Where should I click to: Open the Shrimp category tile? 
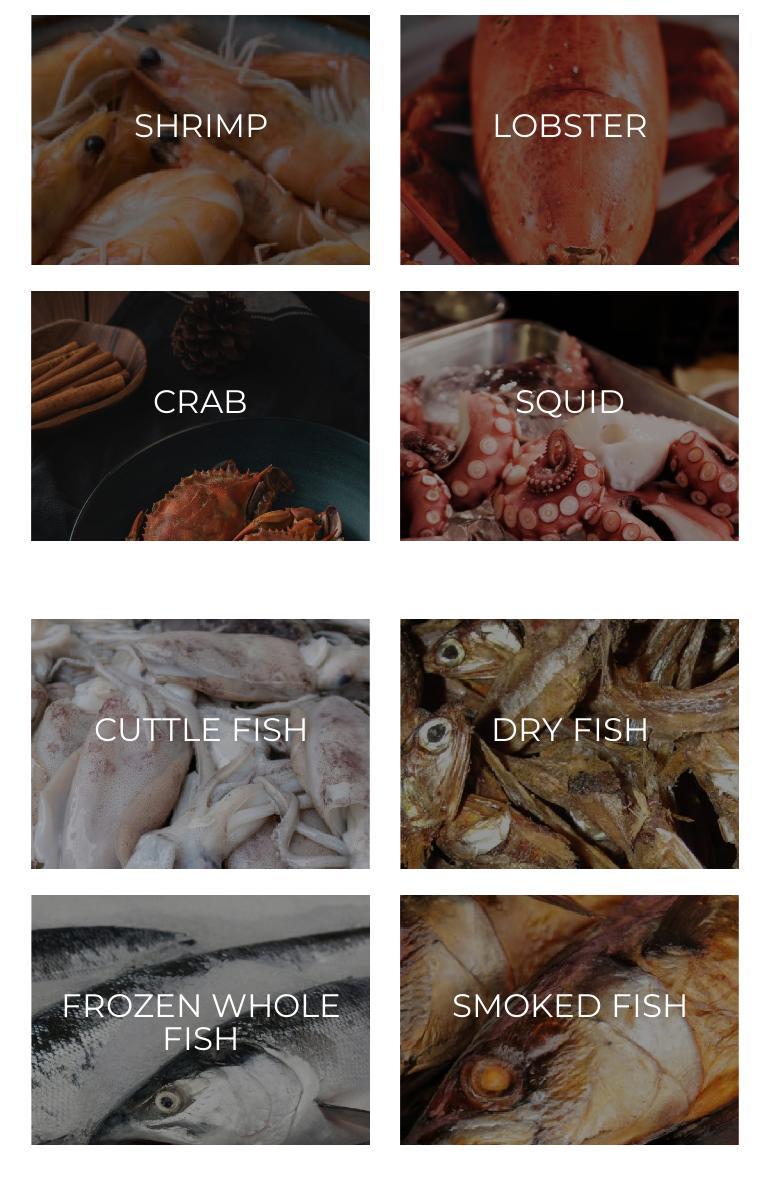200,140
